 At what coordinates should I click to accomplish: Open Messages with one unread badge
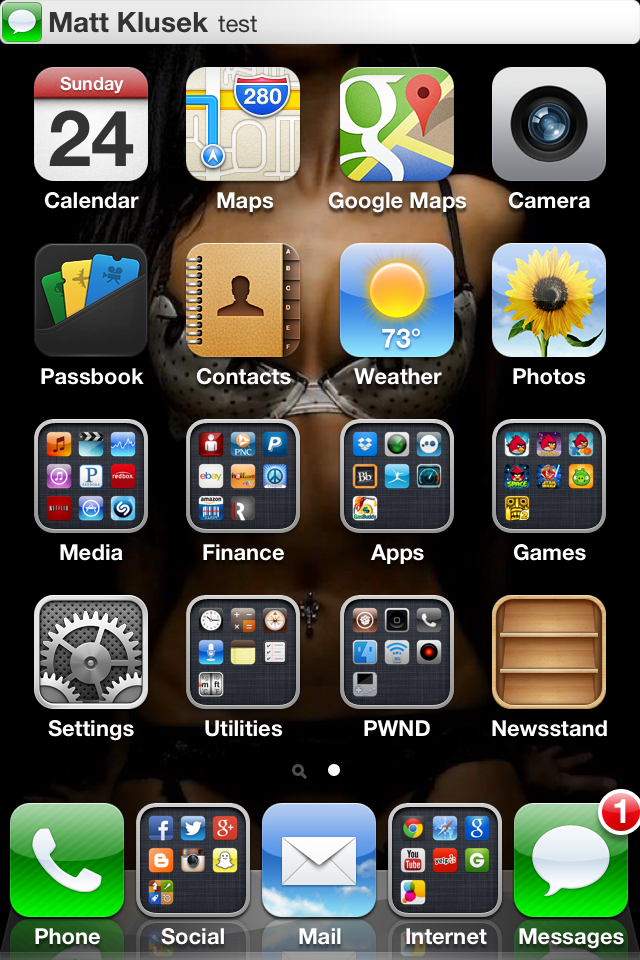coord(571,860)
